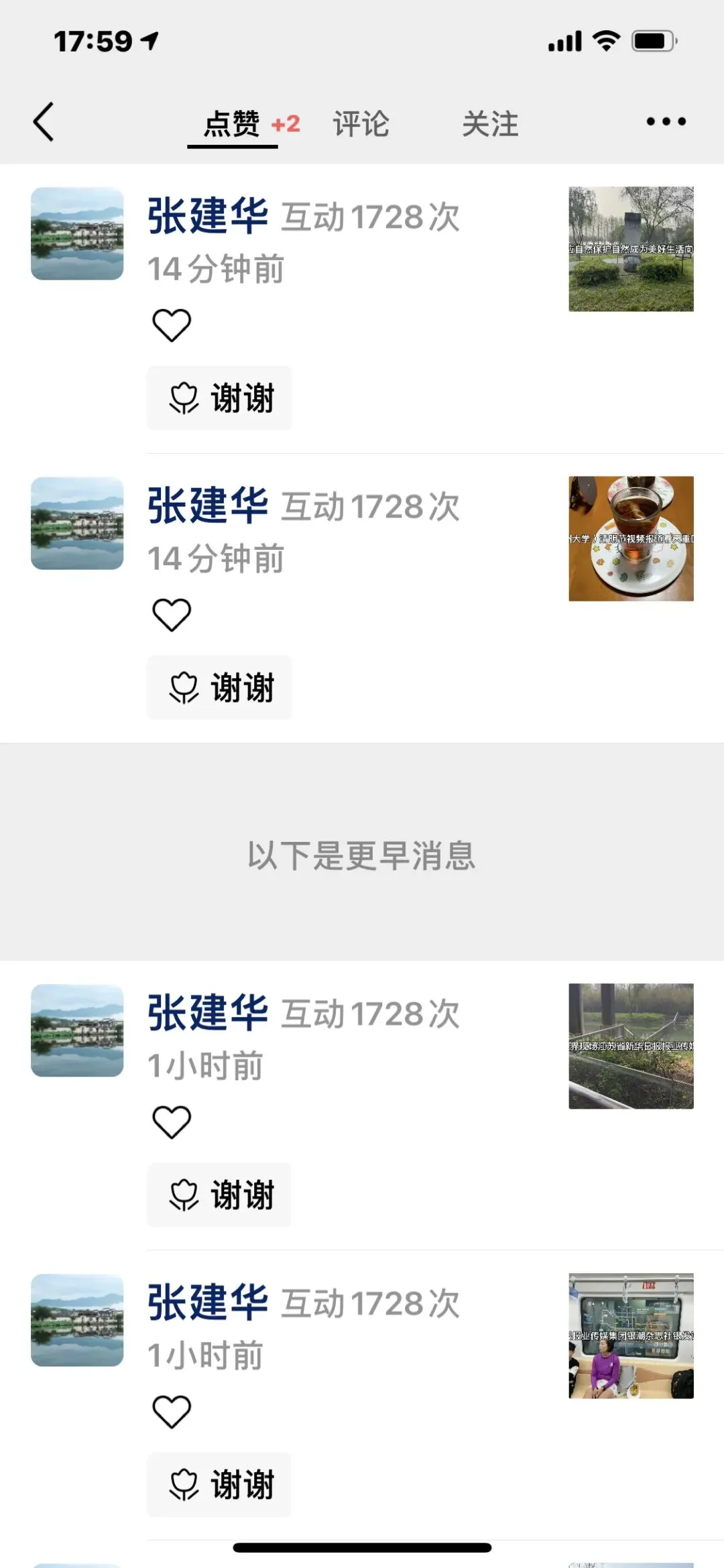Go back using the top-left arrow
Viewport: 724px width, 1568px height.
44,122
